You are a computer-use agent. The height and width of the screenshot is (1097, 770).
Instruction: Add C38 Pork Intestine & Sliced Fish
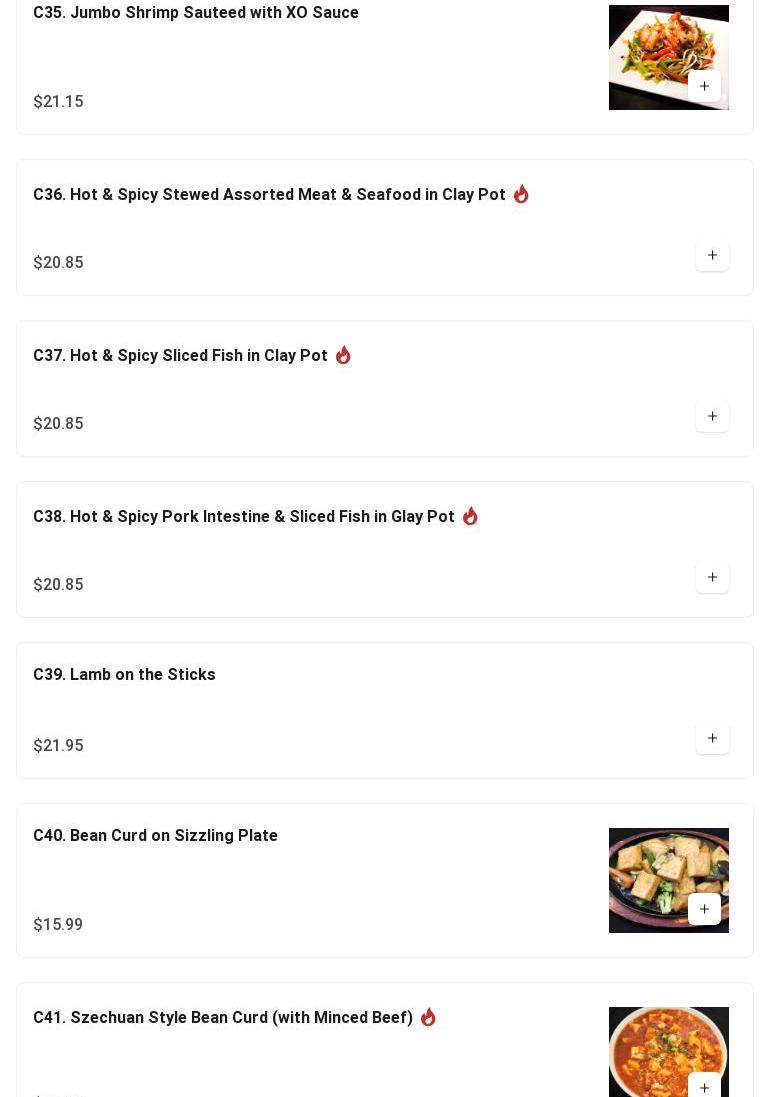point(712,577)
